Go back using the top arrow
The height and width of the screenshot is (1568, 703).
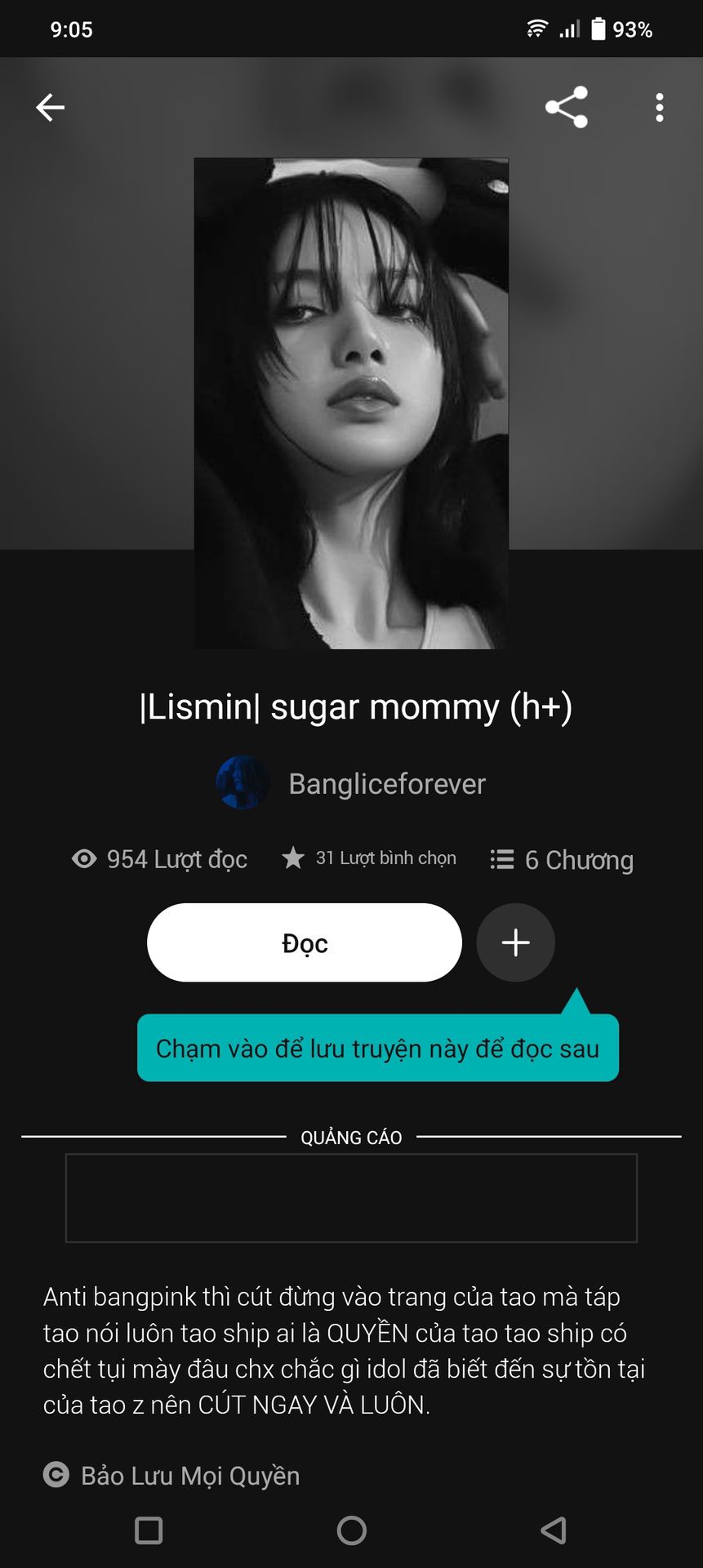tap(50, 107)
